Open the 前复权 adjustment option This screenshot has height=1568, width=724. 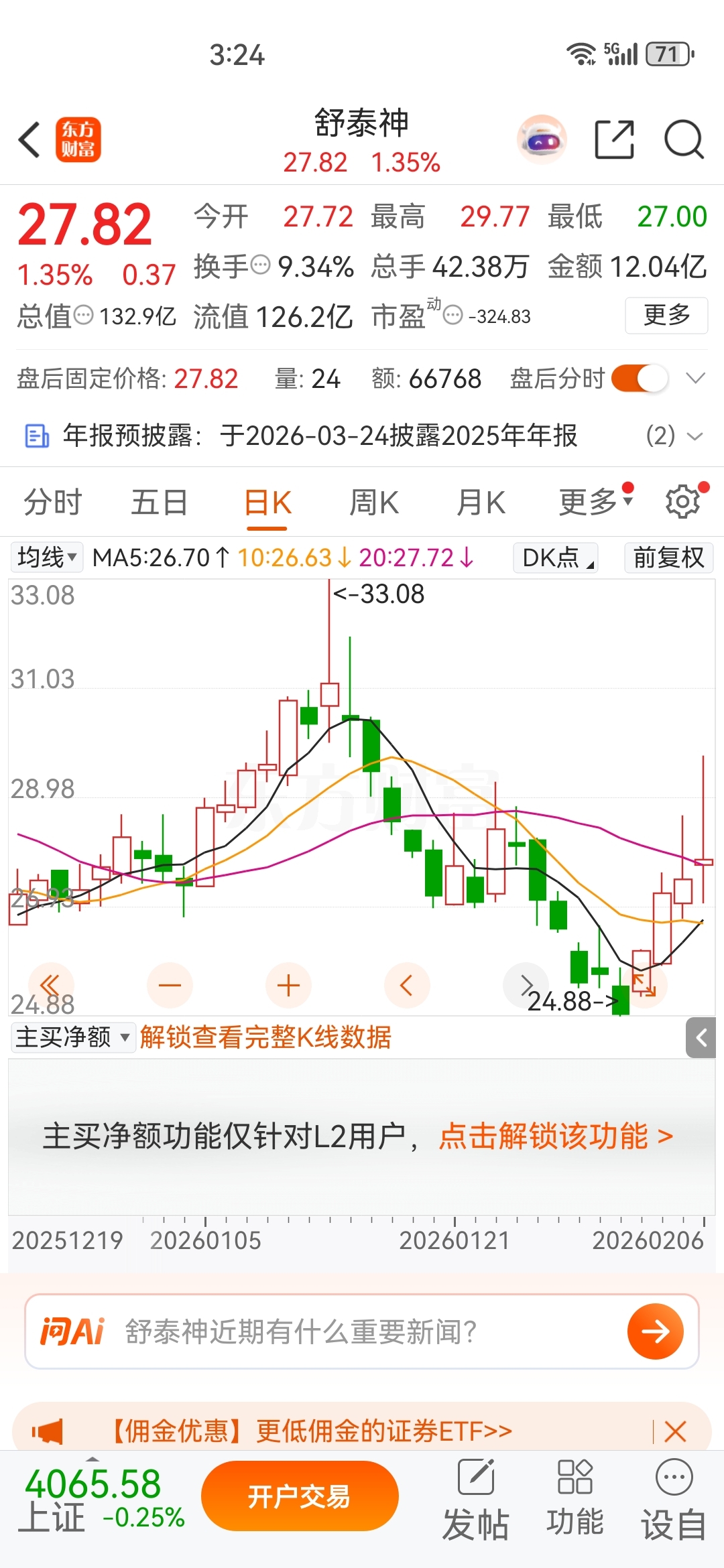[x=668, y=558]
